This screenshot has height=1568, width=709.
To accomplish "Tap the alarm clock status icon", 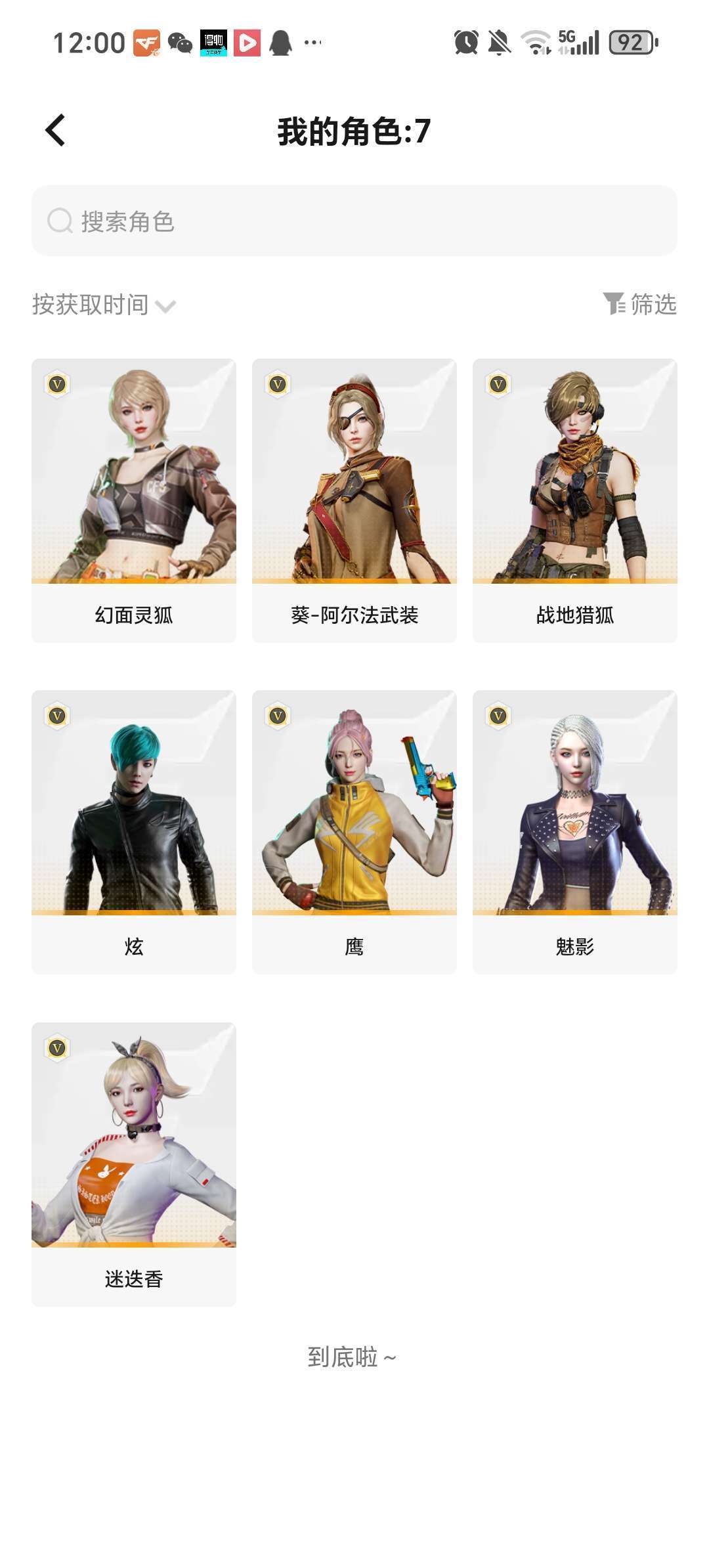I will [466, 42].
